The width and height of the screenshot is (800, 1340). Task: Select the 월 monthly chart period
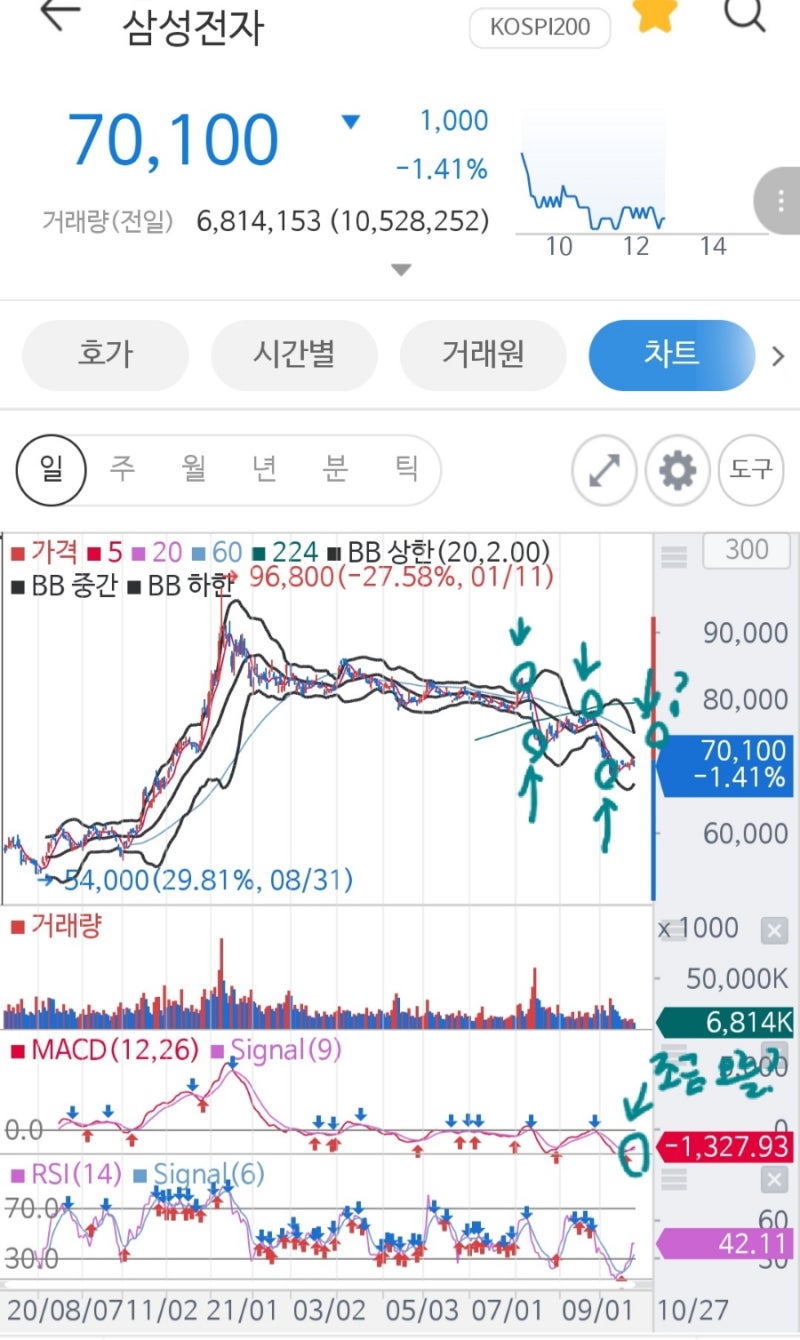click(x=193, y=469)
